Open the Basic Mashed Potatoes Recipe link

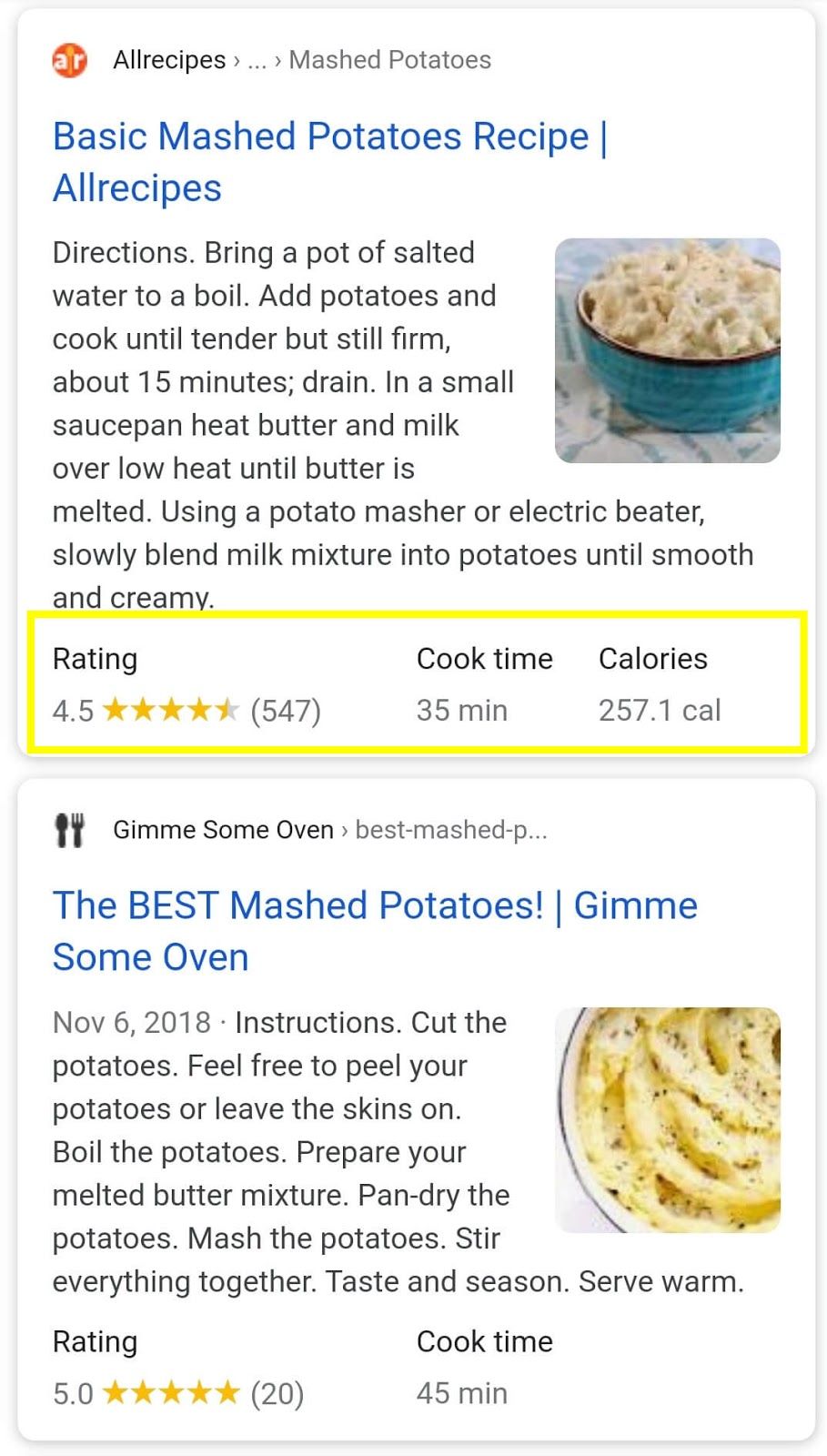tap(330, 162)
